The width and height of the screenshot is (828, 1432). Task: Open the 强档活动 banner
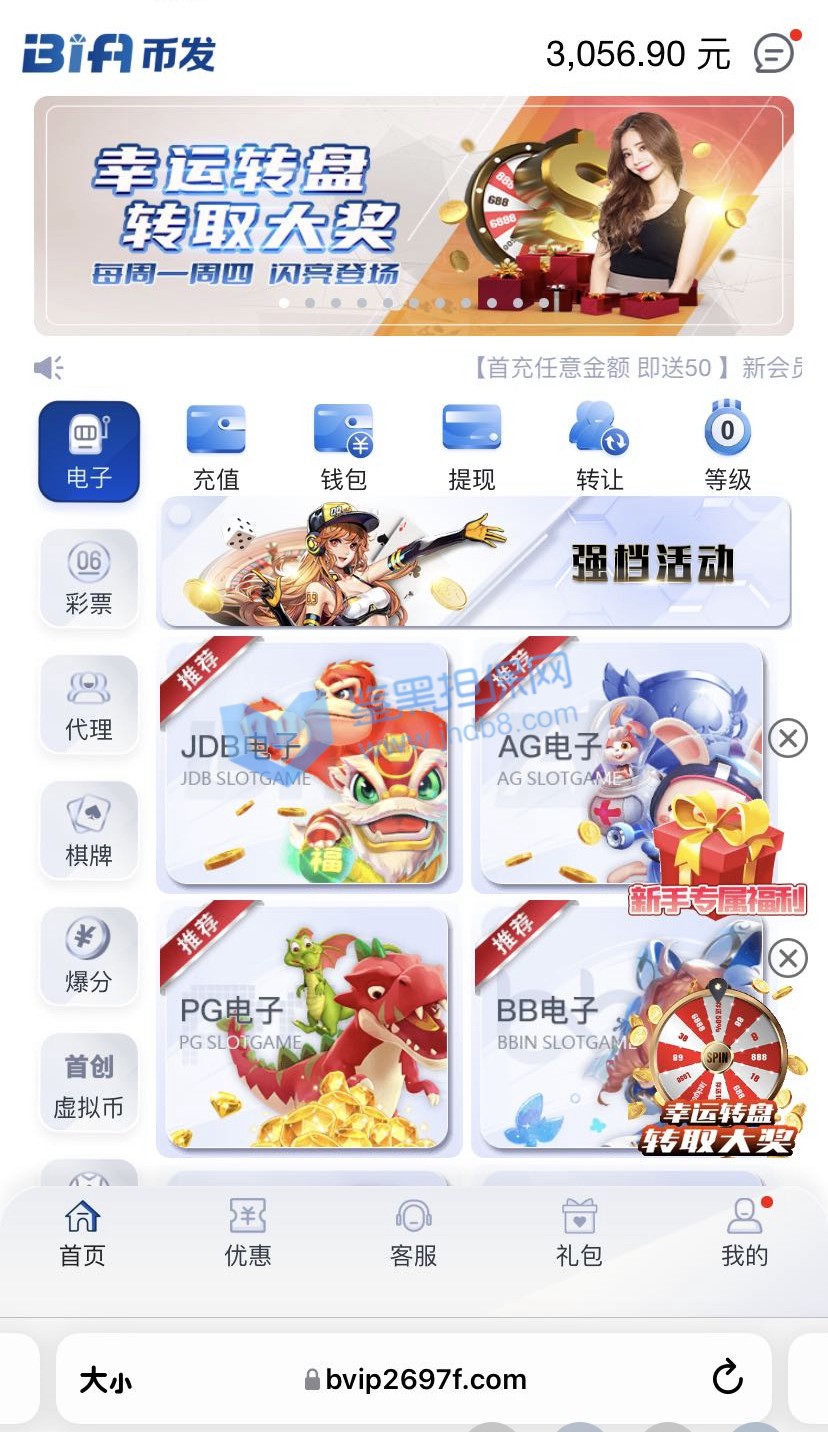point(475,562)
